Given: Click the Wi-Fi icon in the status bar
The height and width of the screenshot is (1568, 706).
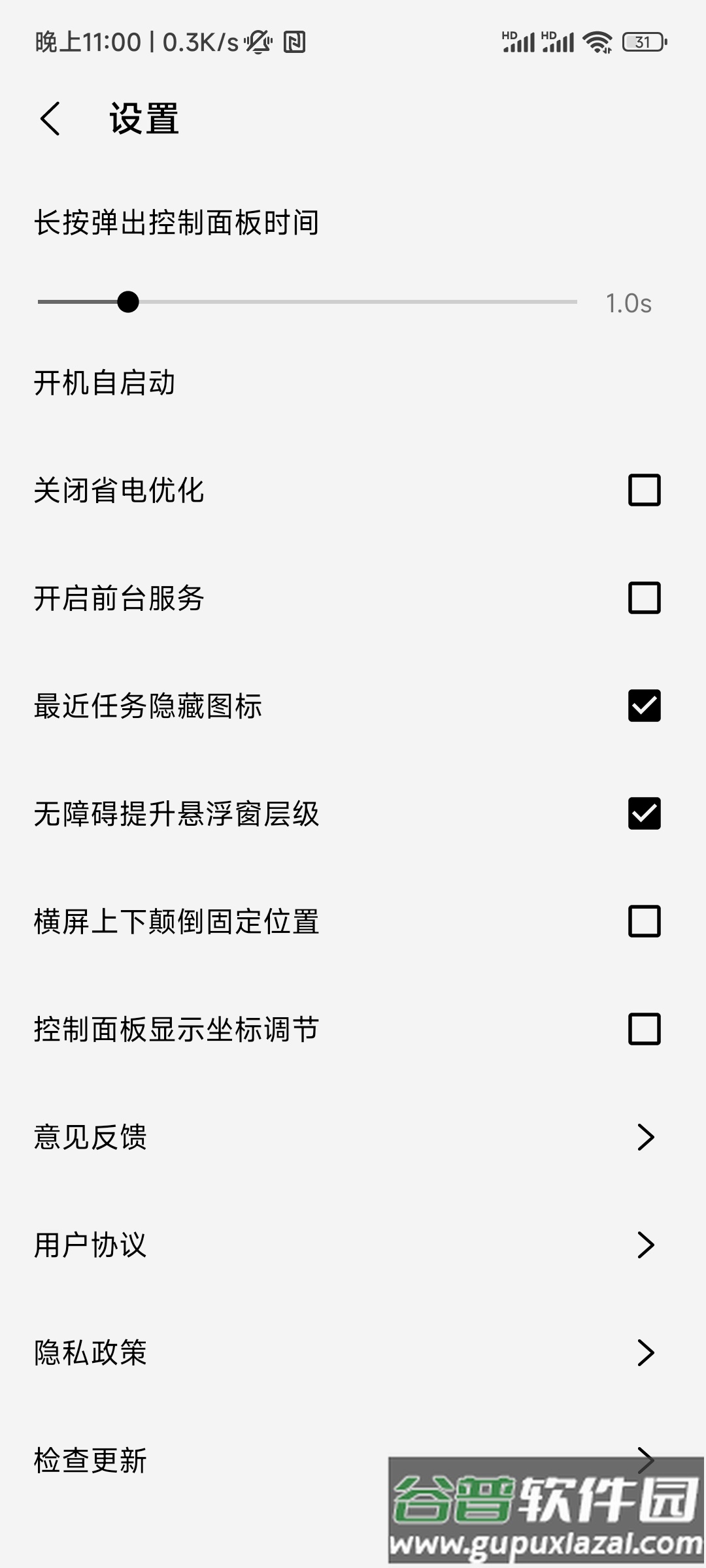Looking at the screenshot, I should pos(596,41).
